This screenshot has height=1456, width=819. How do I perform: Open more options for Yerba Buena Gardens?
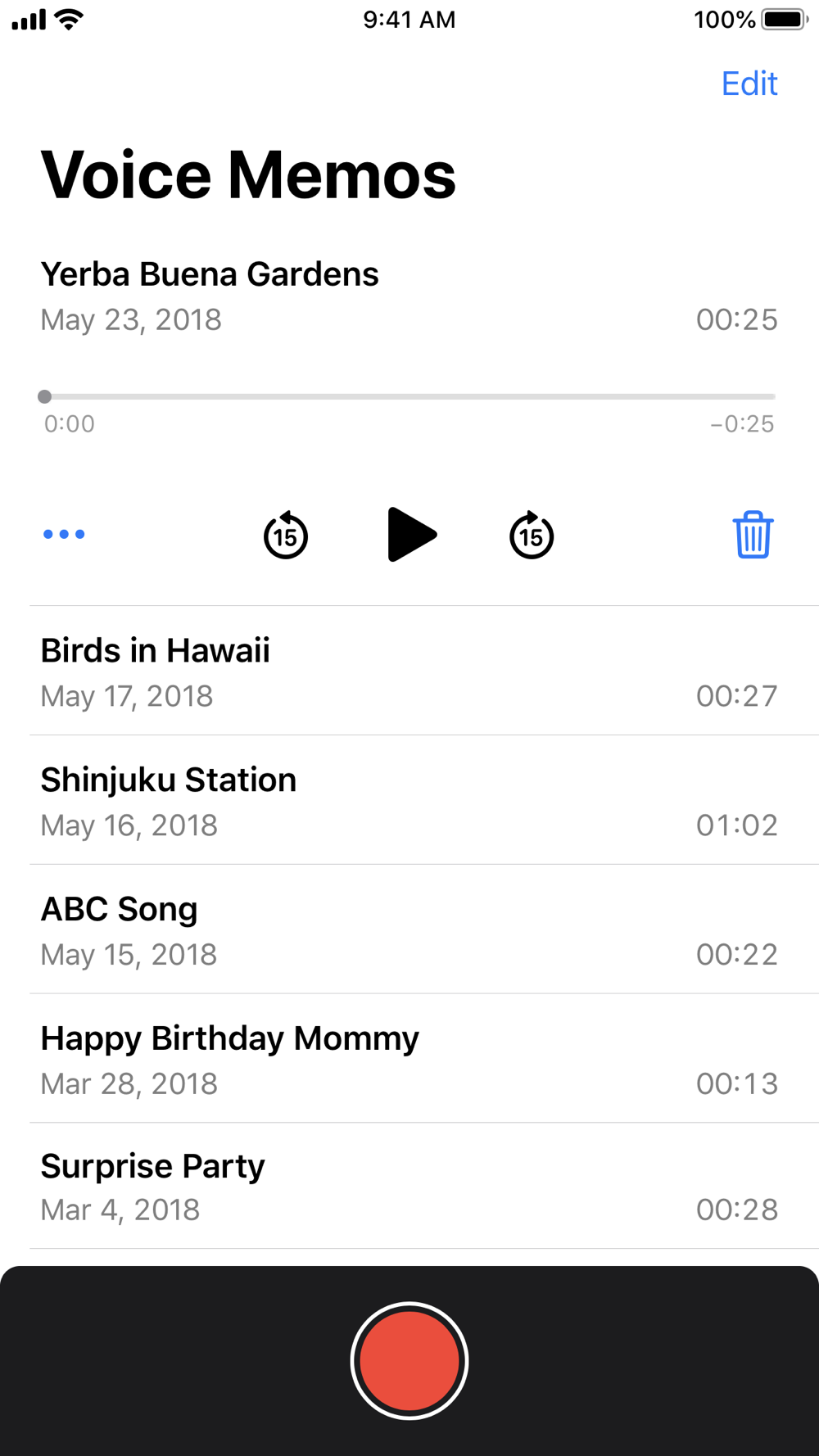tap(64, 535)
